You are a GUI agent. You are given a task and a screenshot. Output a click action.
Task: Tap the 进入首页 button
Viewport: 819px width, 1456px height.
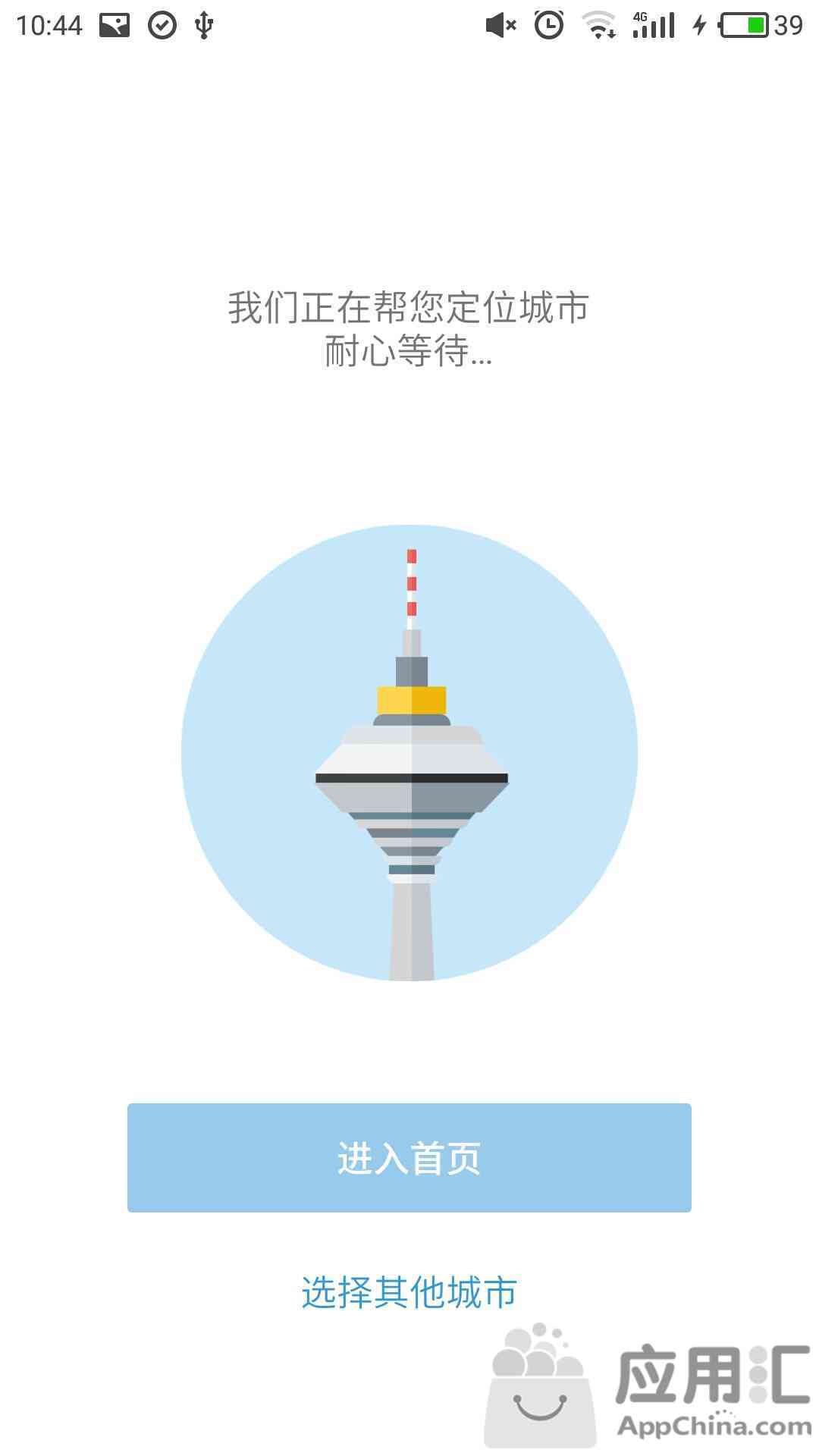pyautogui.click(x=409, y=1157)
